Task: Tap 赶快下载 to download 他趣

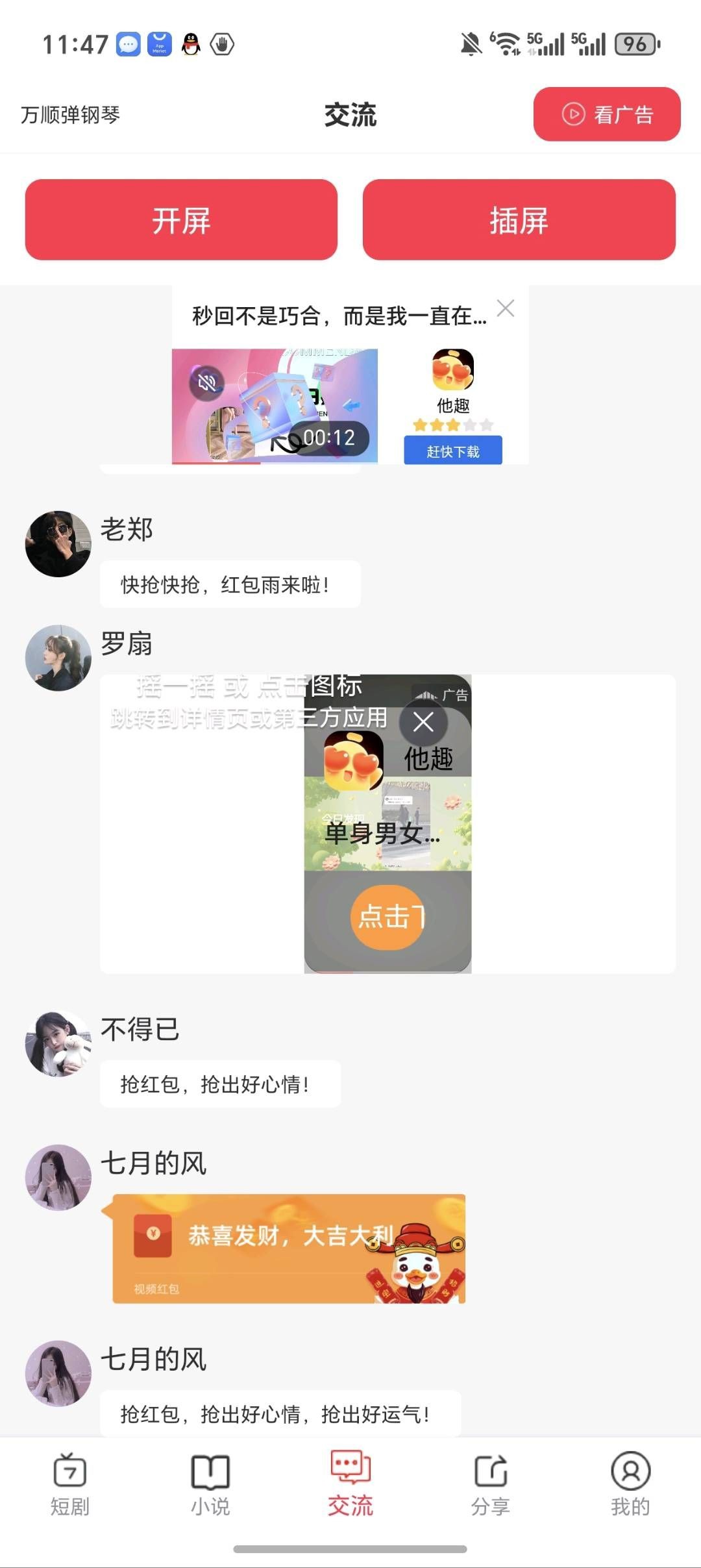Action: point(452,451)
